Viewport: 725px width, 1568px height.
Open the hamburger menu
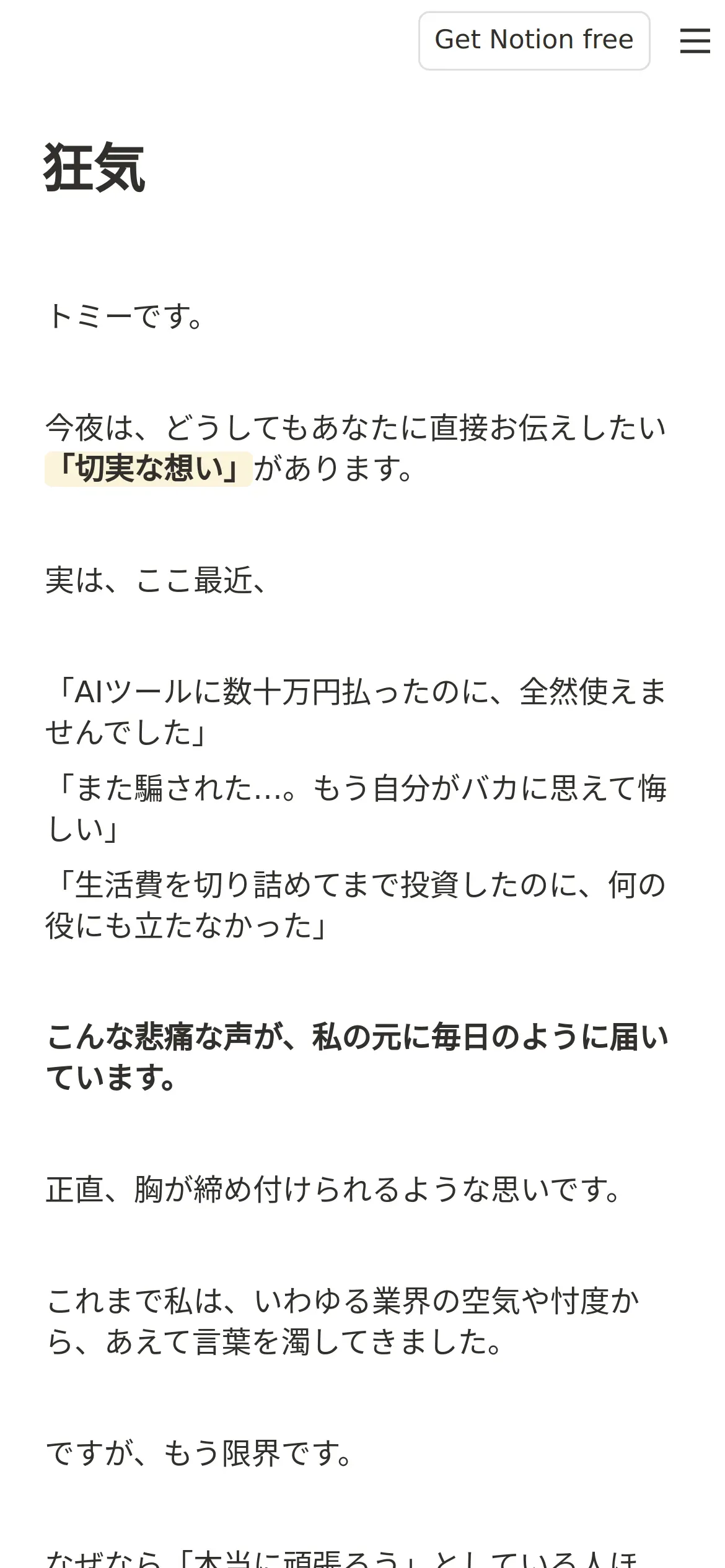695,40
